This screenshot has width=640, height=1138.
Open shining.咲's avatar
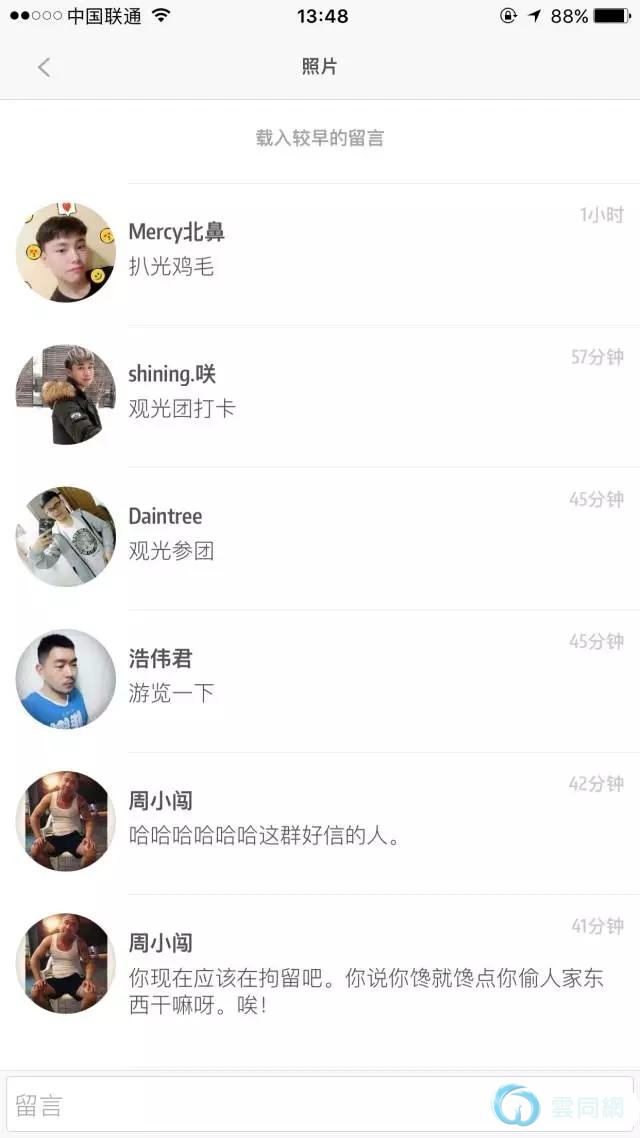click(66, 395)
